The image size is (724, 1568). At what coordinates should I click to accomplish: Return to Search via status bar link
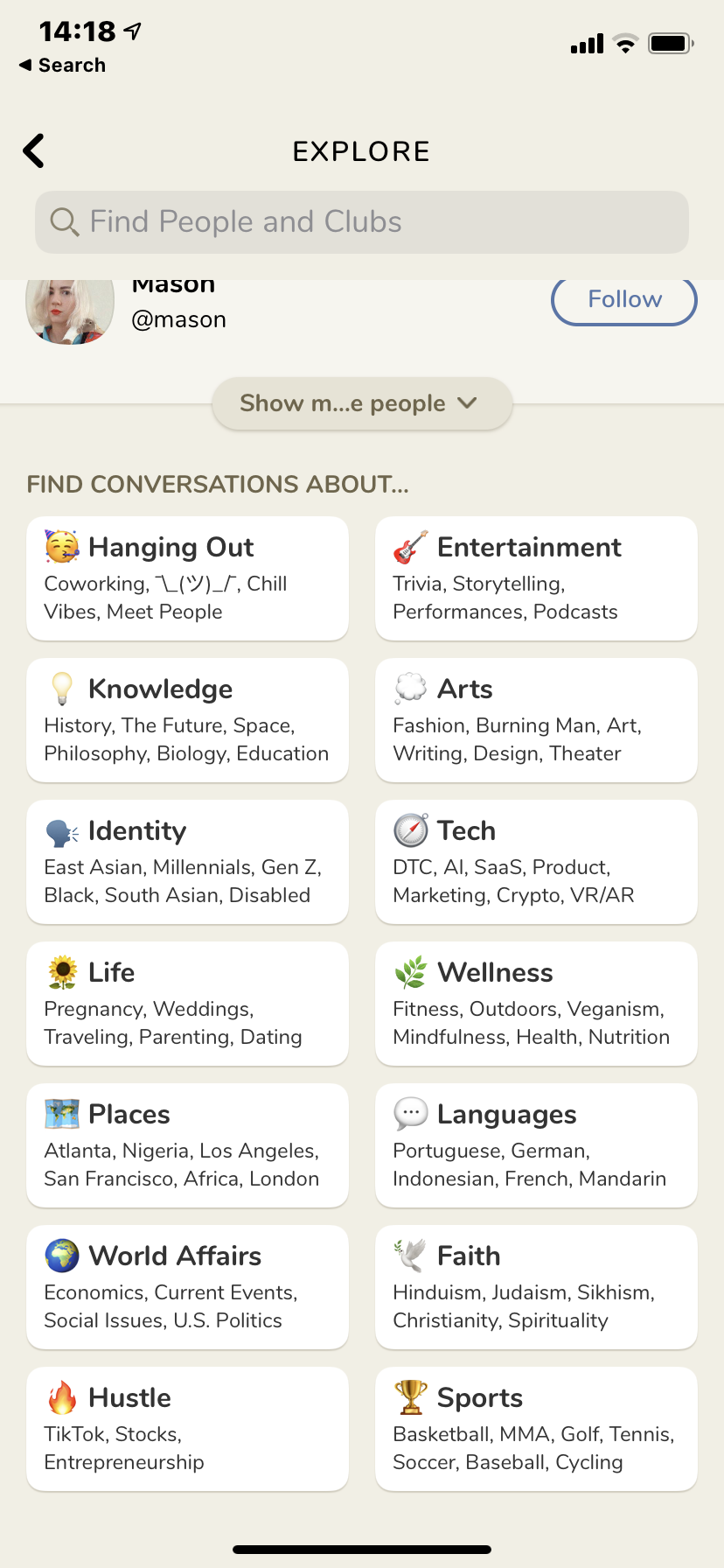click(62, 66)
